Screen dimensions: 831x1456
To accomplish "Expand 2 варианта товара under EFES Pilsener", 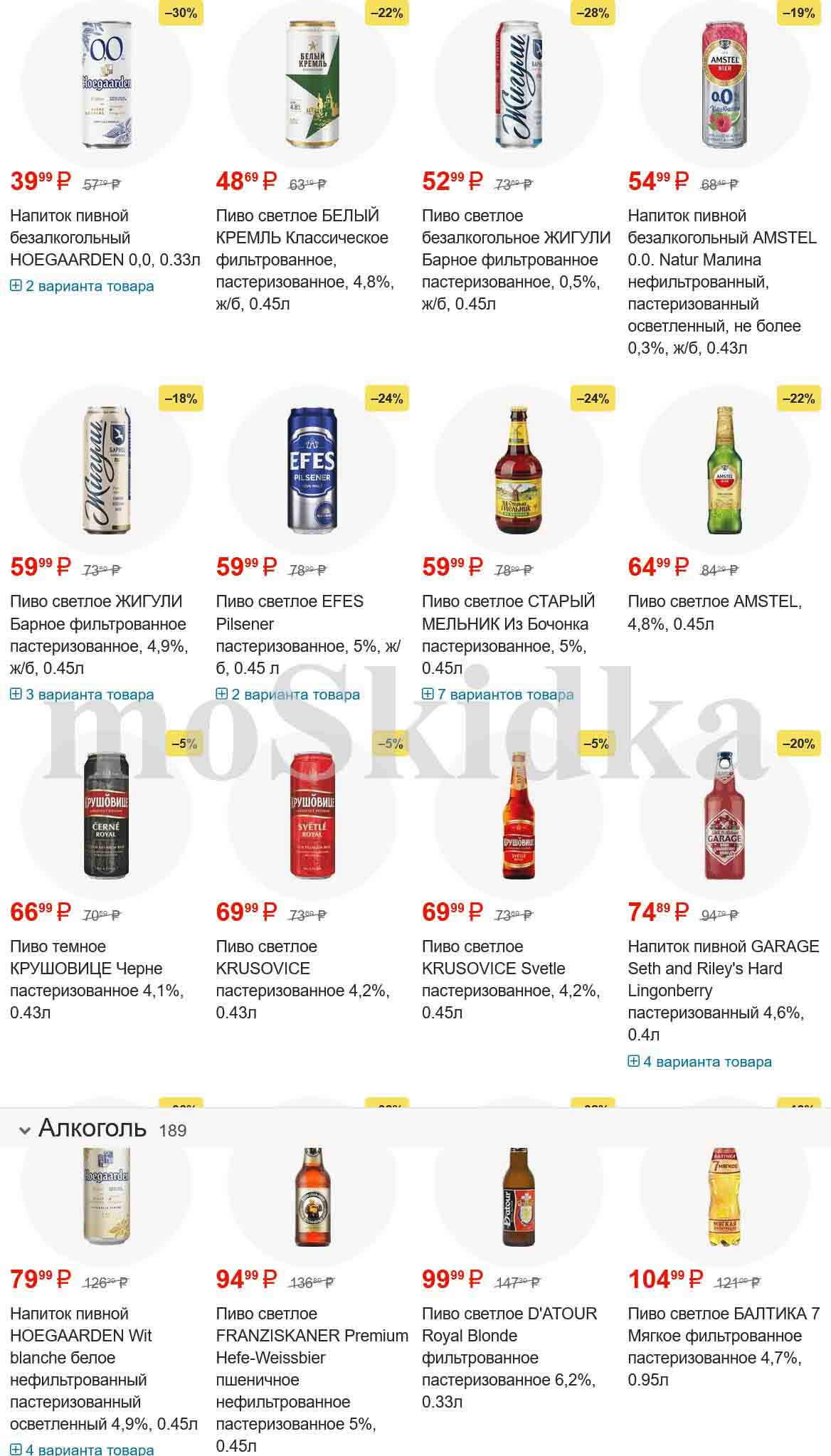I will (288, 695).
